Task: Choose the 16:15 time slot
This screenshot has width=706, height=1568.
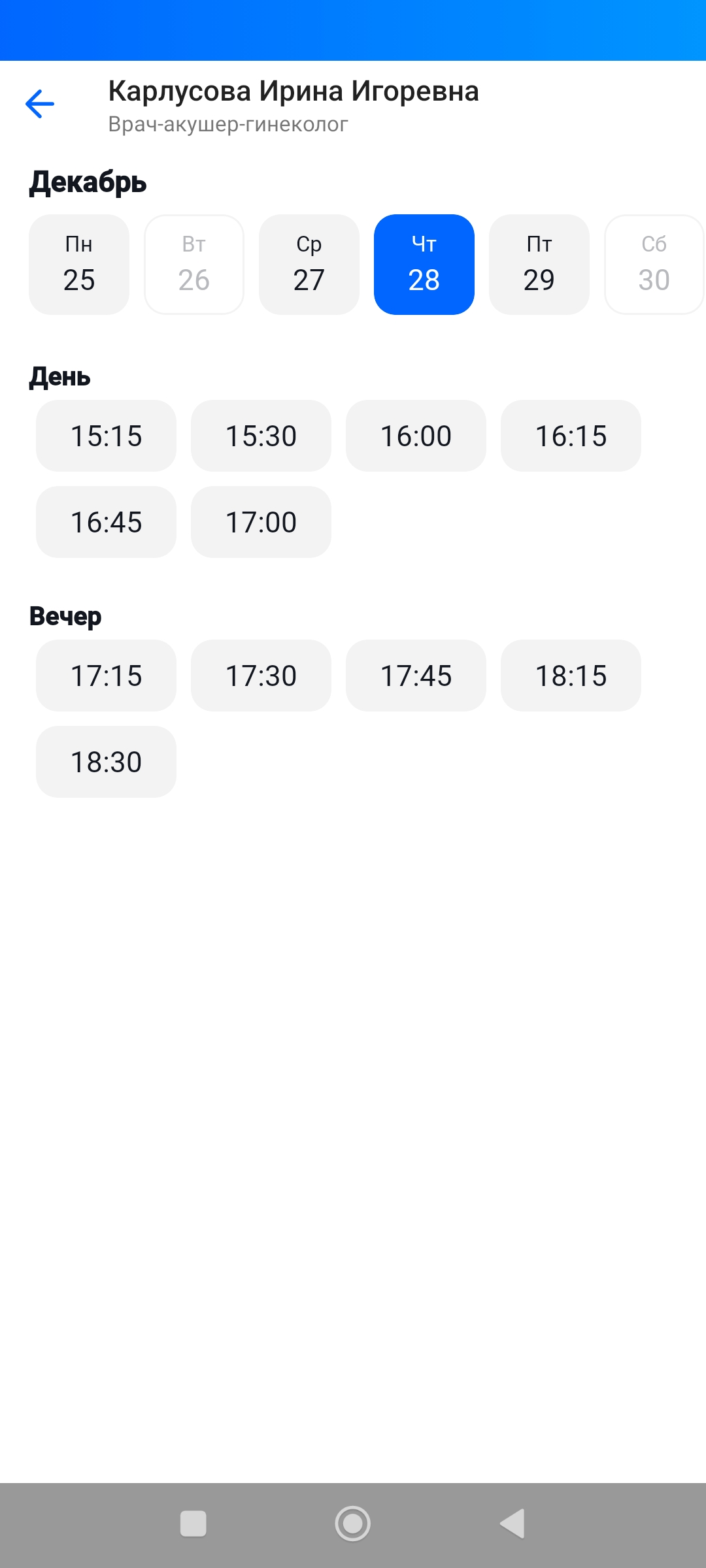Action: tap(571, 436)
